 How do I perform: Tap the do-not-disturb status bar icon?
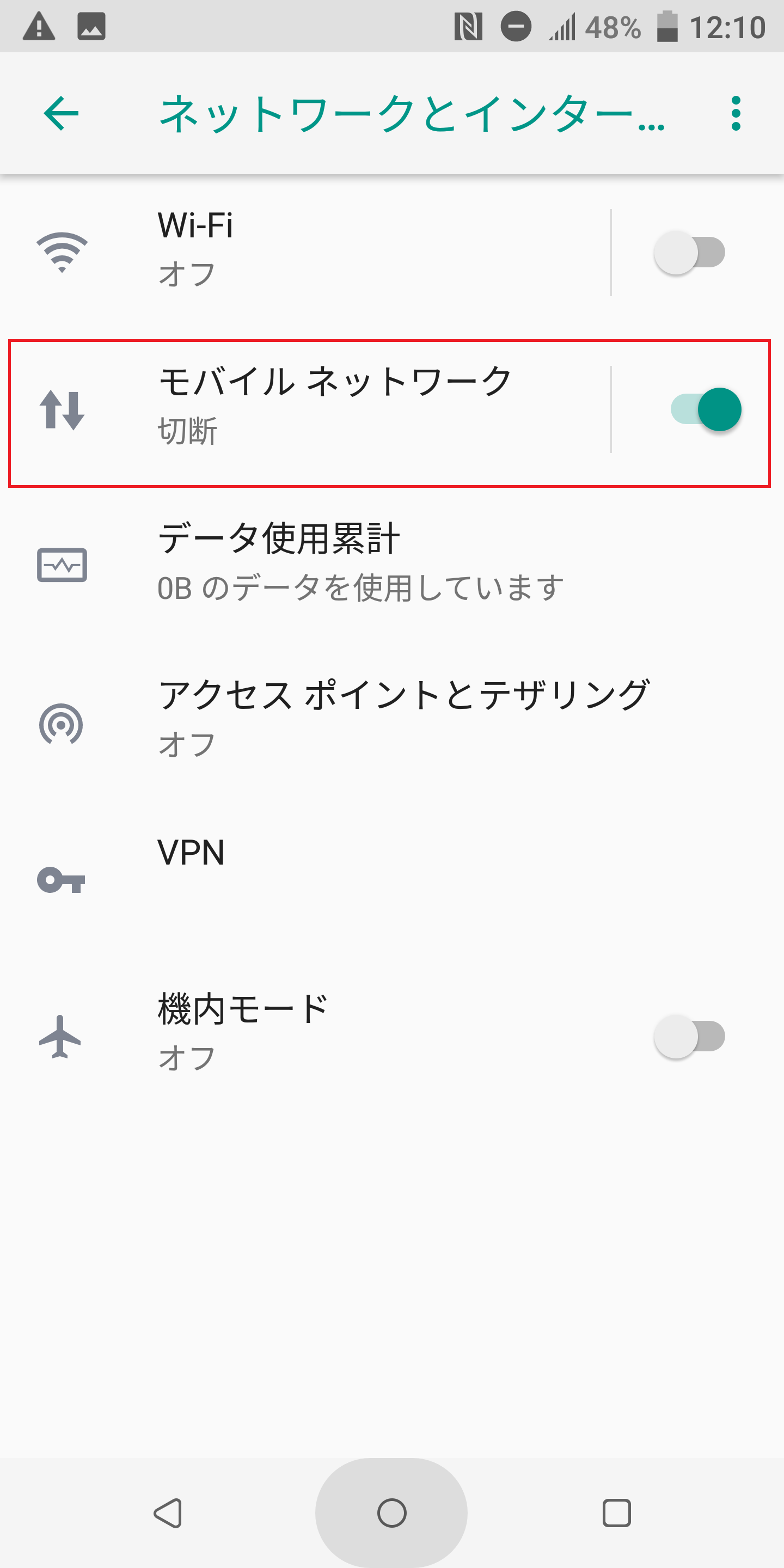[514, 27]
